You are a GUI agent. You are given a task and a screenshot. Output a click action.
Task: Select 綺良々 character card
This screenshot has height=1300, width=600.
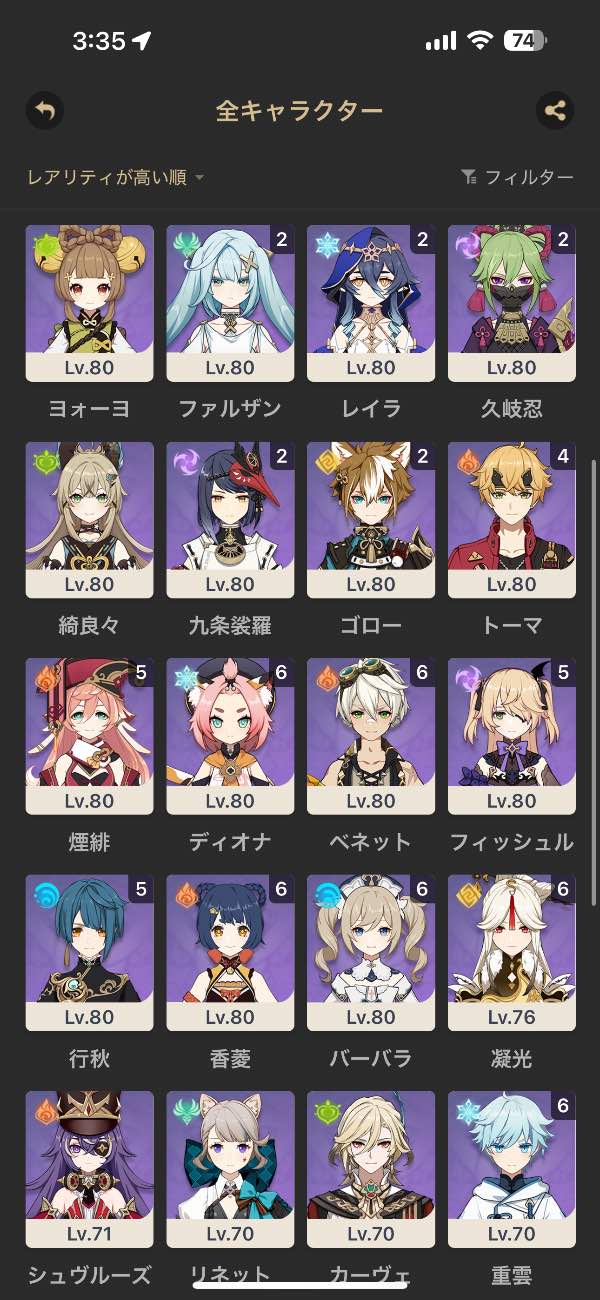[x=89, y=520]
